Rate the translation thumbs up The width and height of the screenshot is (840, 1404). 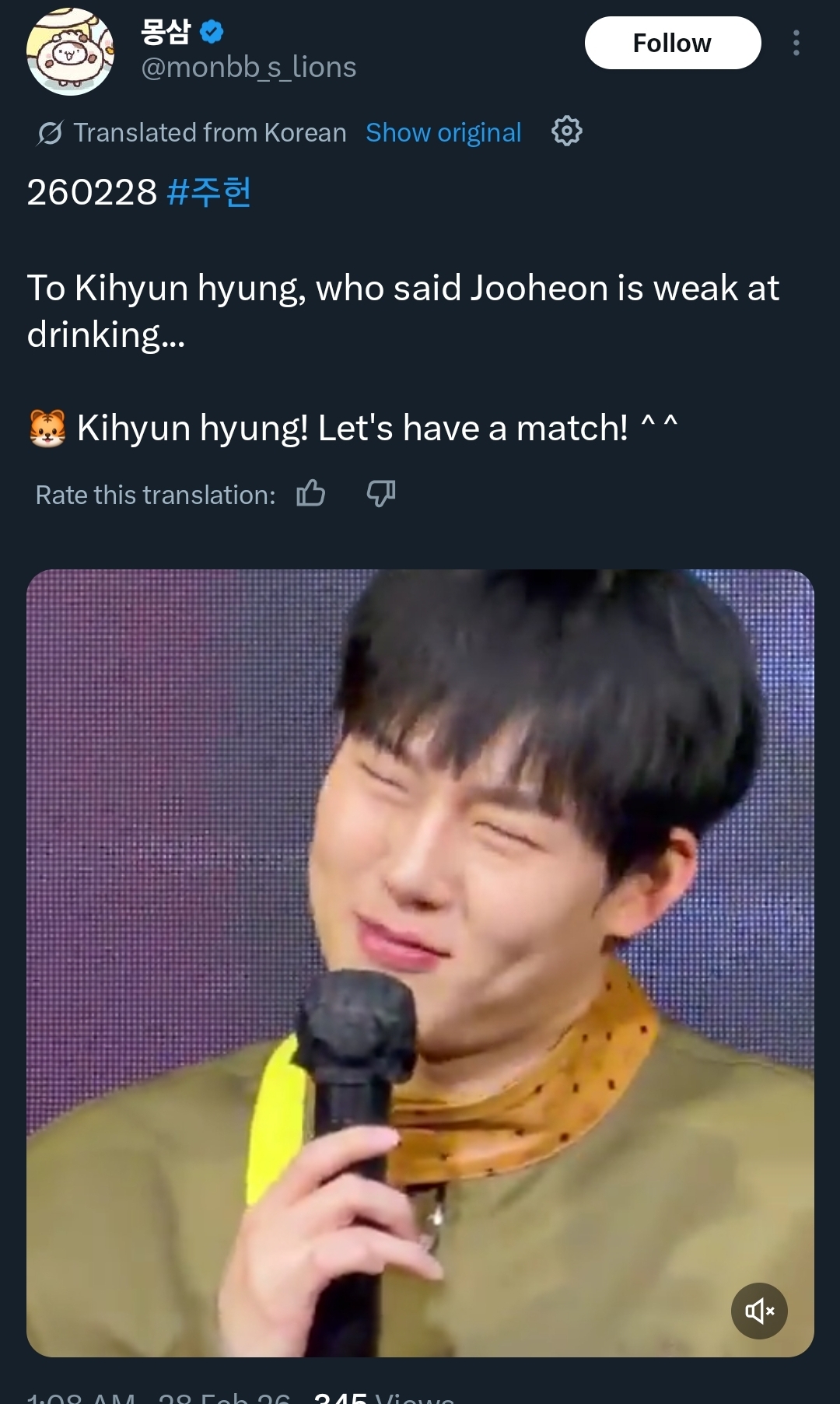[311, 493]
